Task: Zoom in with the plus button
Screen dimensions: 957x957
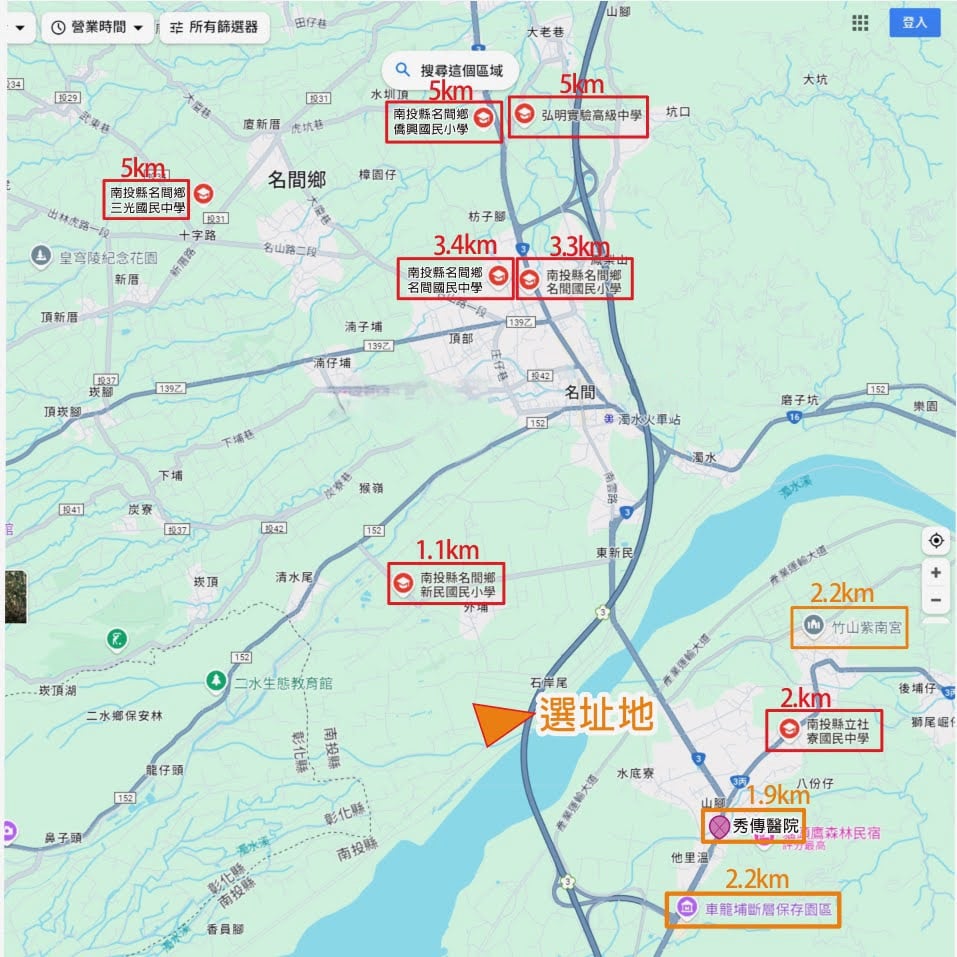Action: coord(936,573)
